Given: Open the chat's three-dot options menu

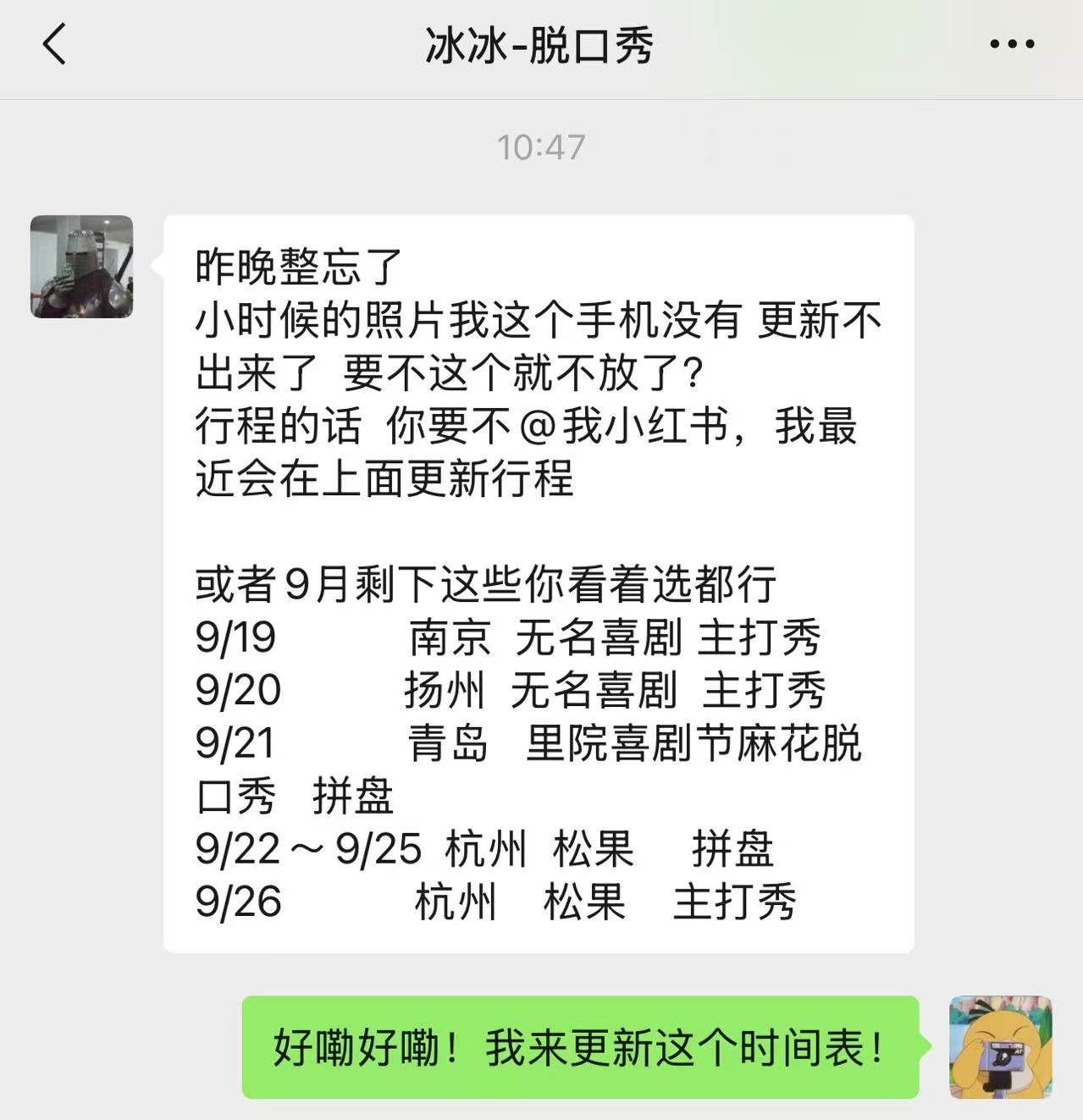Looking at the screenshot, I should [x=1012, y=45].
